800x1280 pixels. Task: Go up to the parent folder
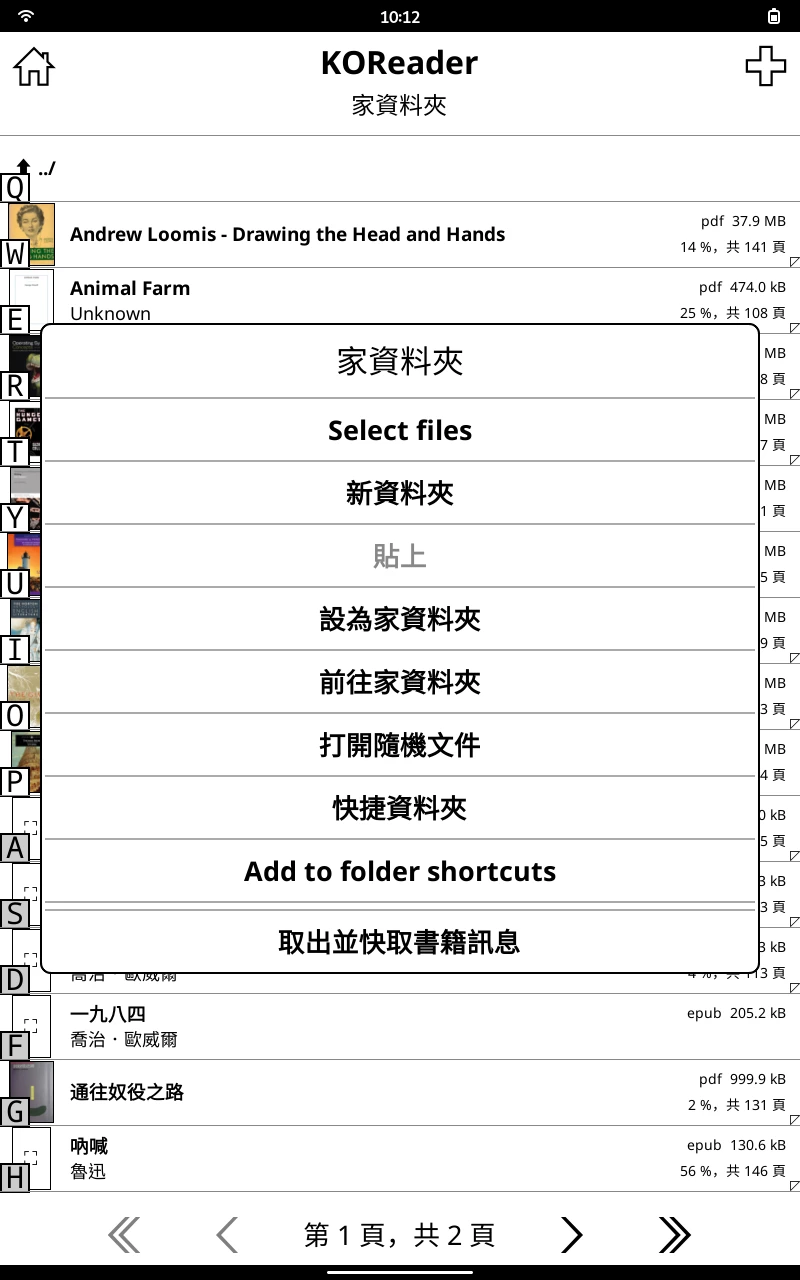400,168
